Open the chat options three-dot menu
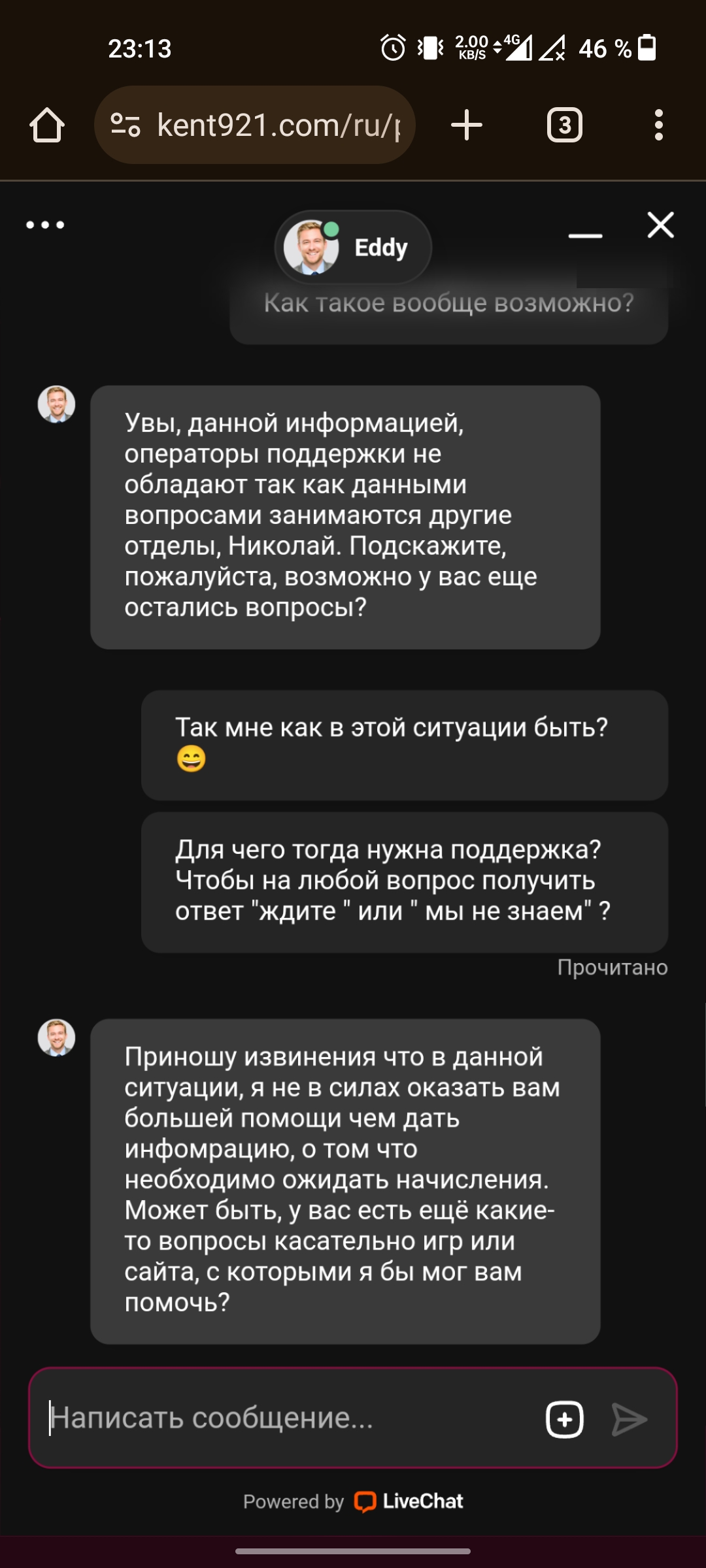This screenshot has width=706, height=1568. (x=45, y=225)
